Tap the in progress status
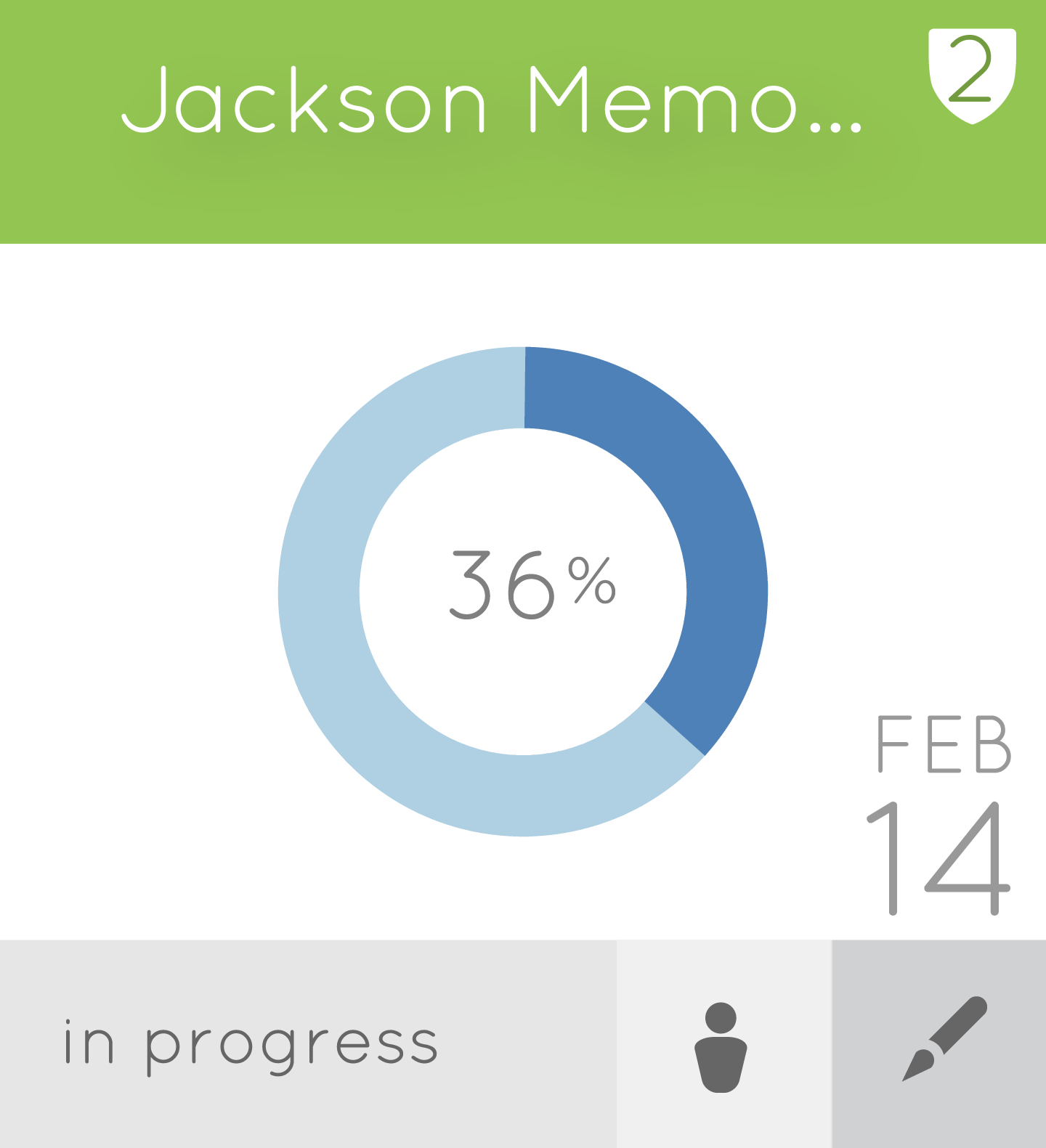The width and height of the screenshot is (1046, 1148). click(251, 1044)
